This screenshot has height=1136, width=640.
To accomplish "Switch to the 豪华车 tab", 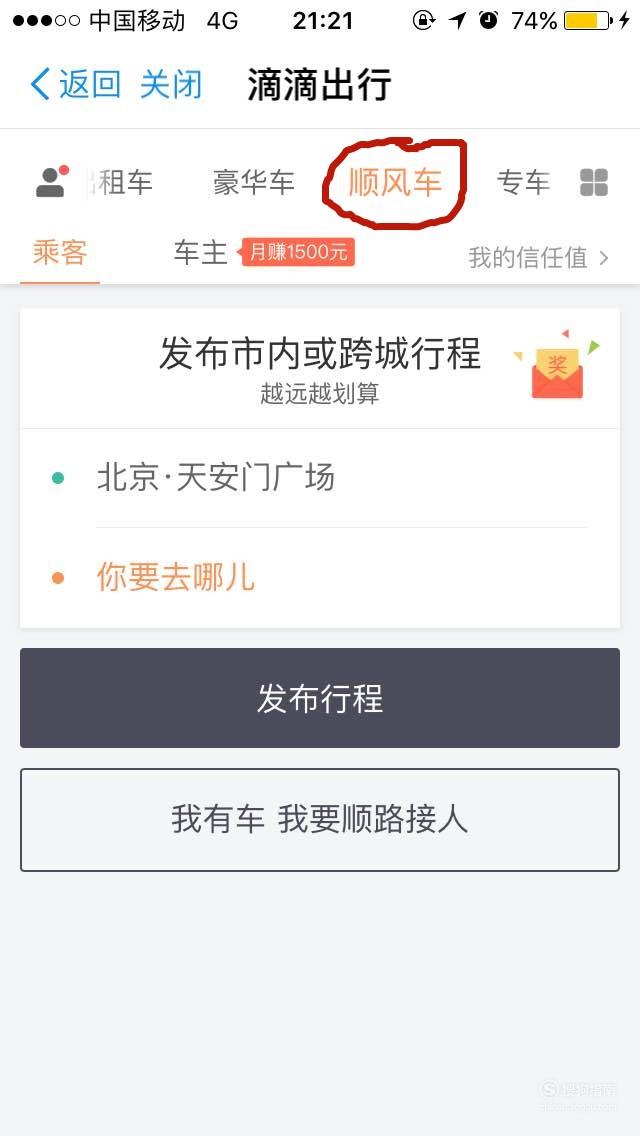I will tap(254, 183).
